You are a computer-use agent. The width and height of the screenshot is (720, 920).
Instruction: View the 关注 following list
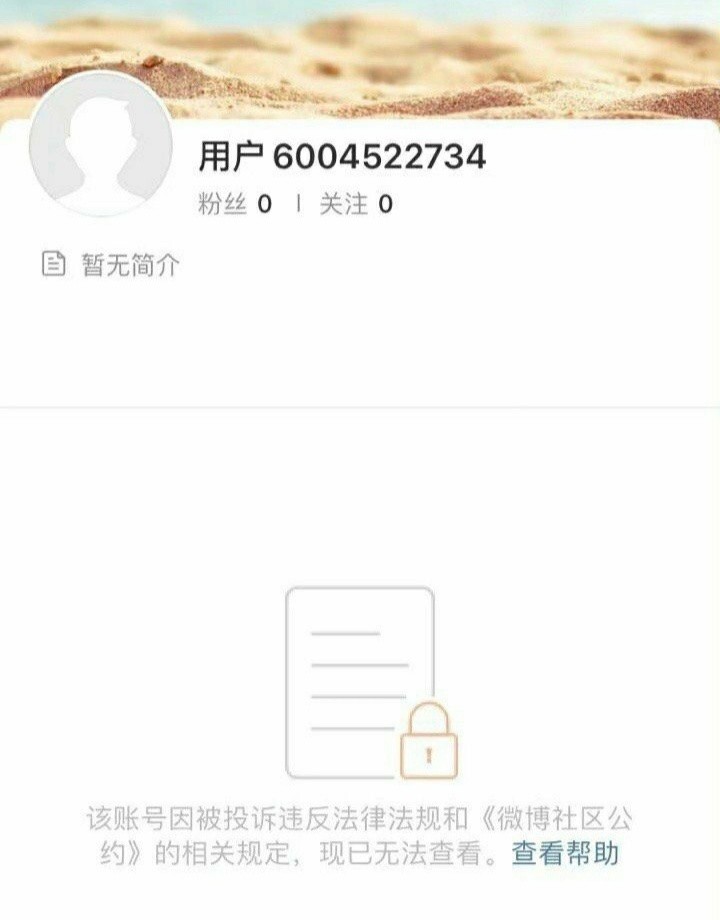click(355, 205)
